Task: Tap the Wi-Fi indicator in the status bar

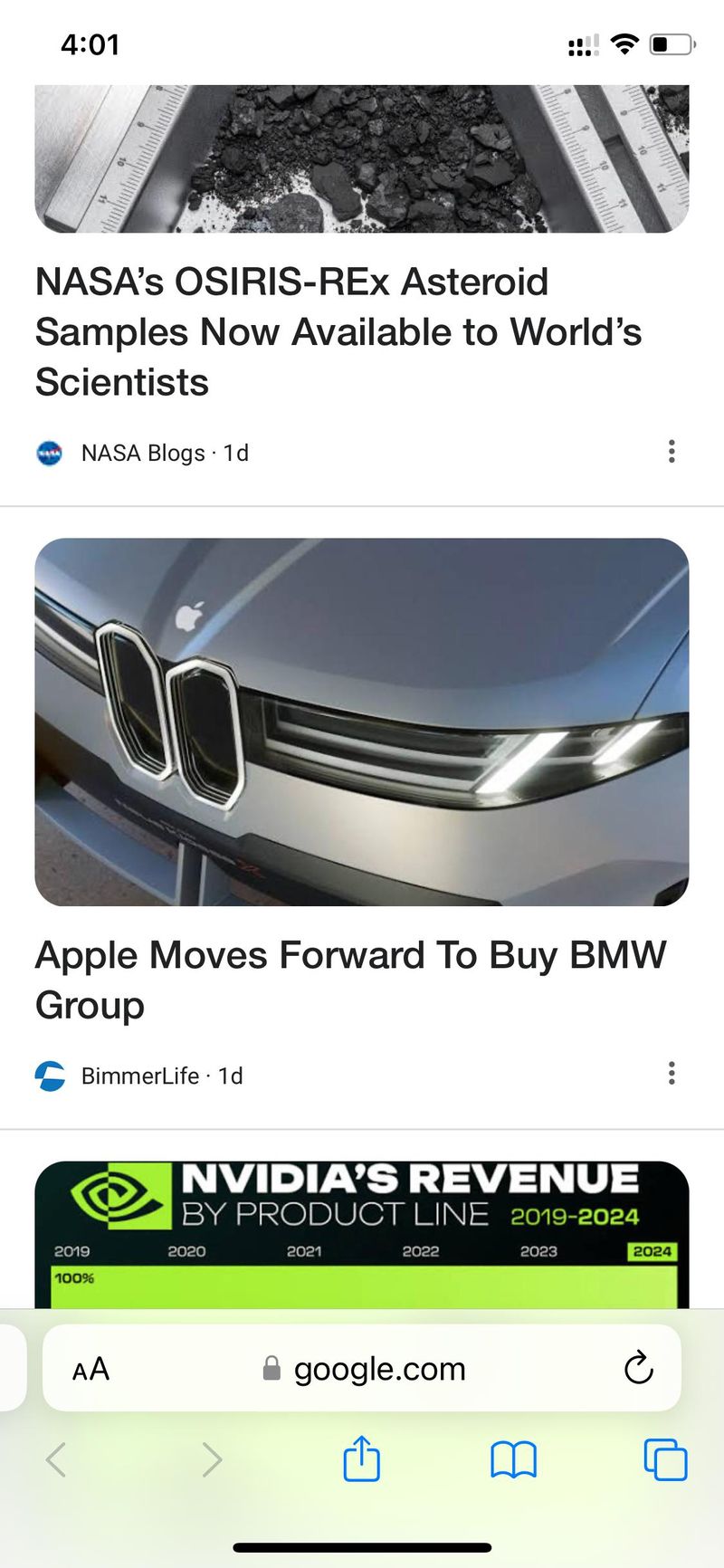Action: click(x=623, y=43)
